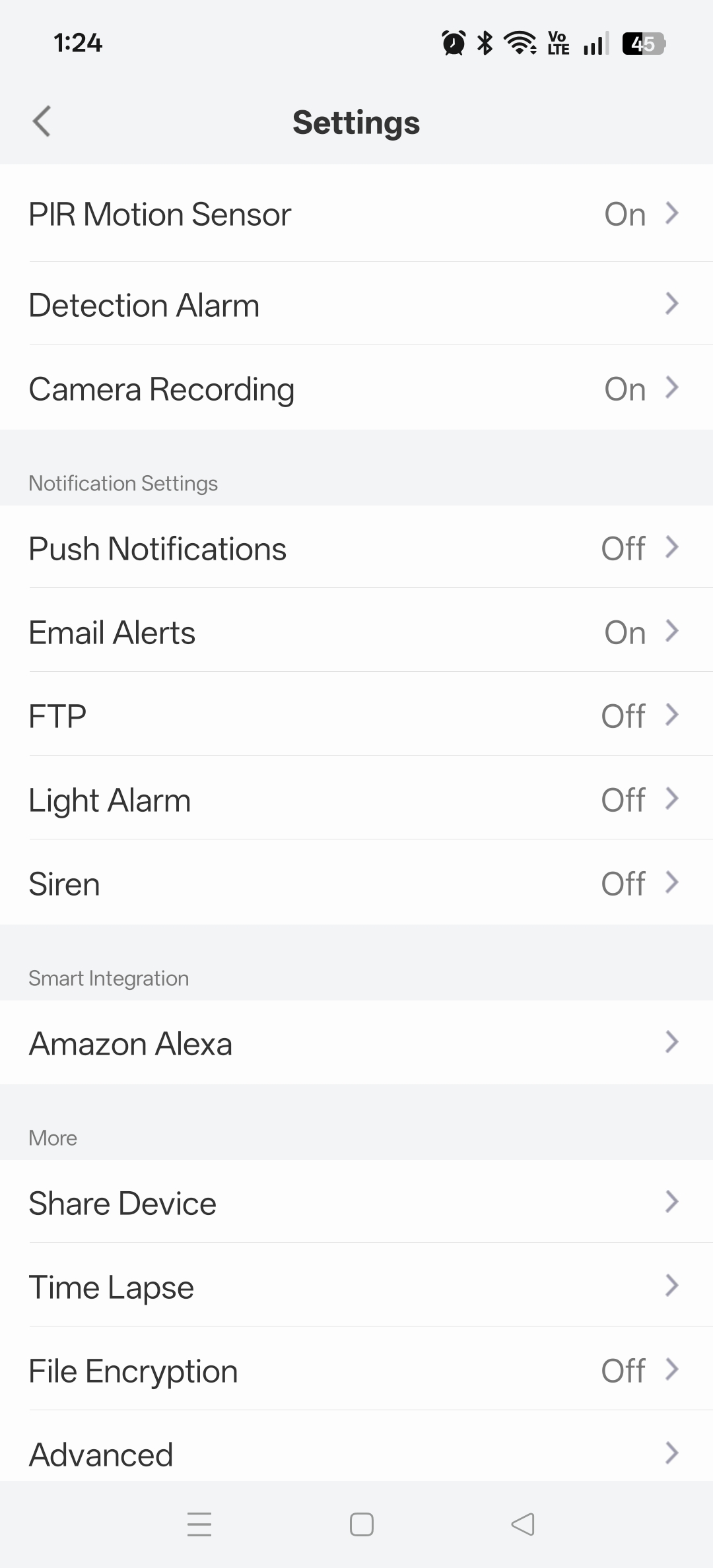Open the FTP settings row

tap(356, 716)
